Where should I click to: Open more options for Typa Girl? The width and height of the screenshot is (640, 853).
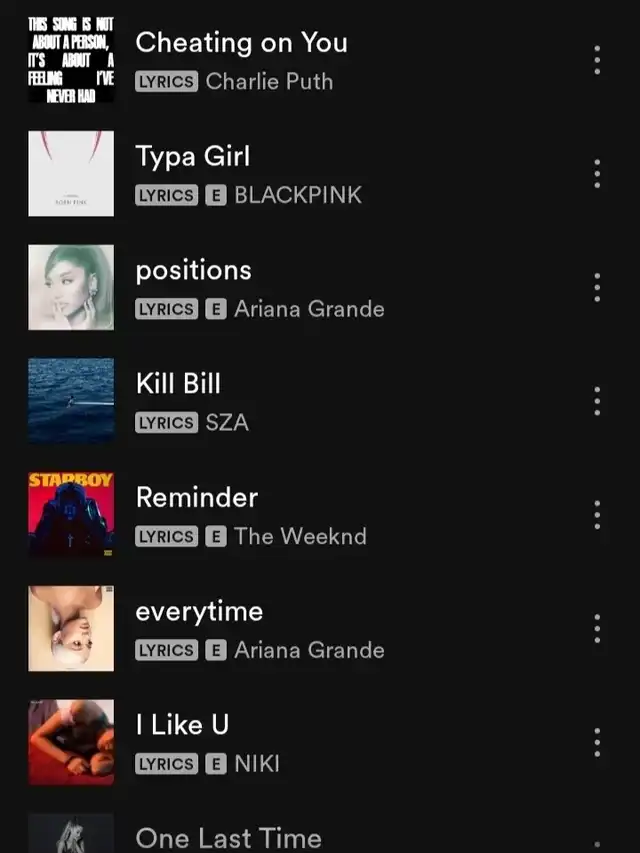(597, 174)
